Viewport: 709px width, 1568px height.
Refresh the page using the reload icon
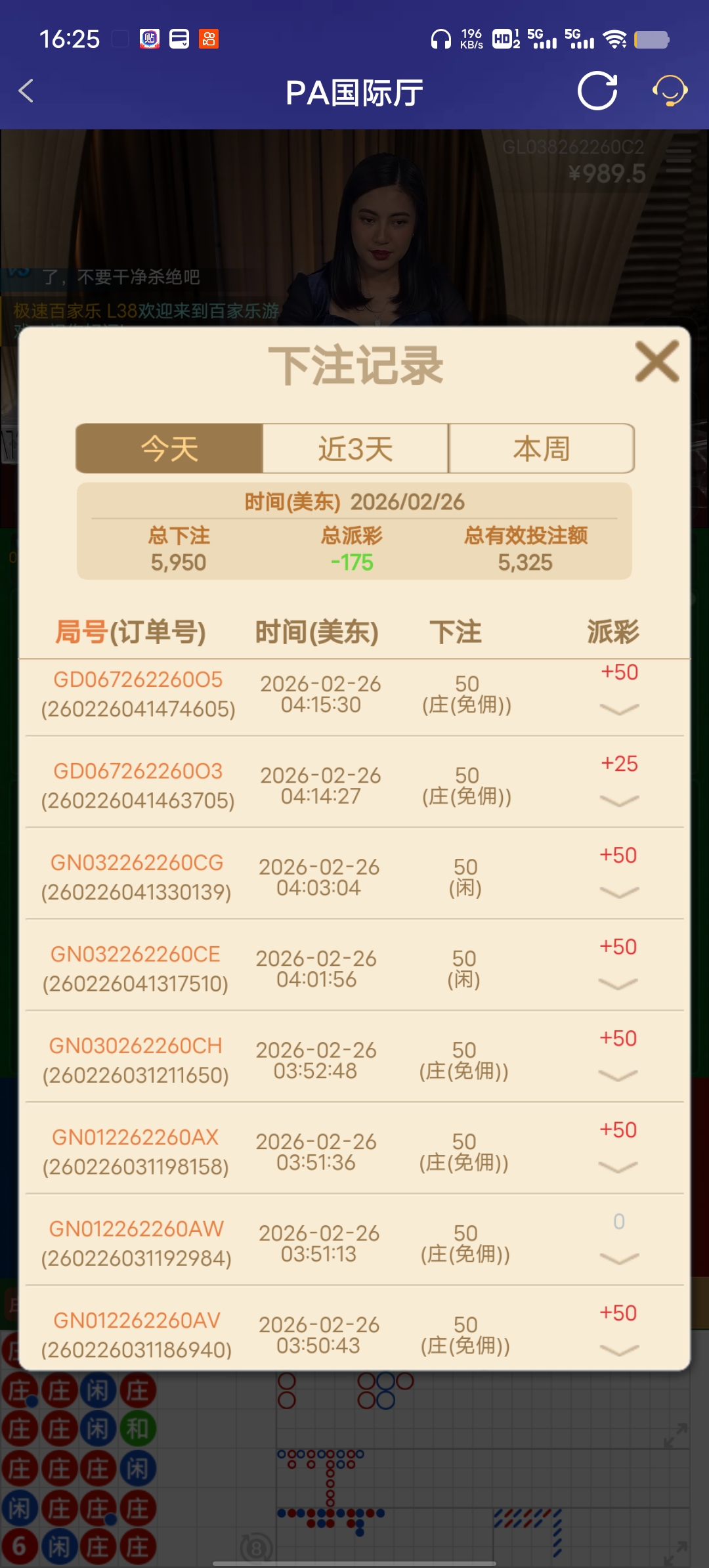click(x=596, y=91)
